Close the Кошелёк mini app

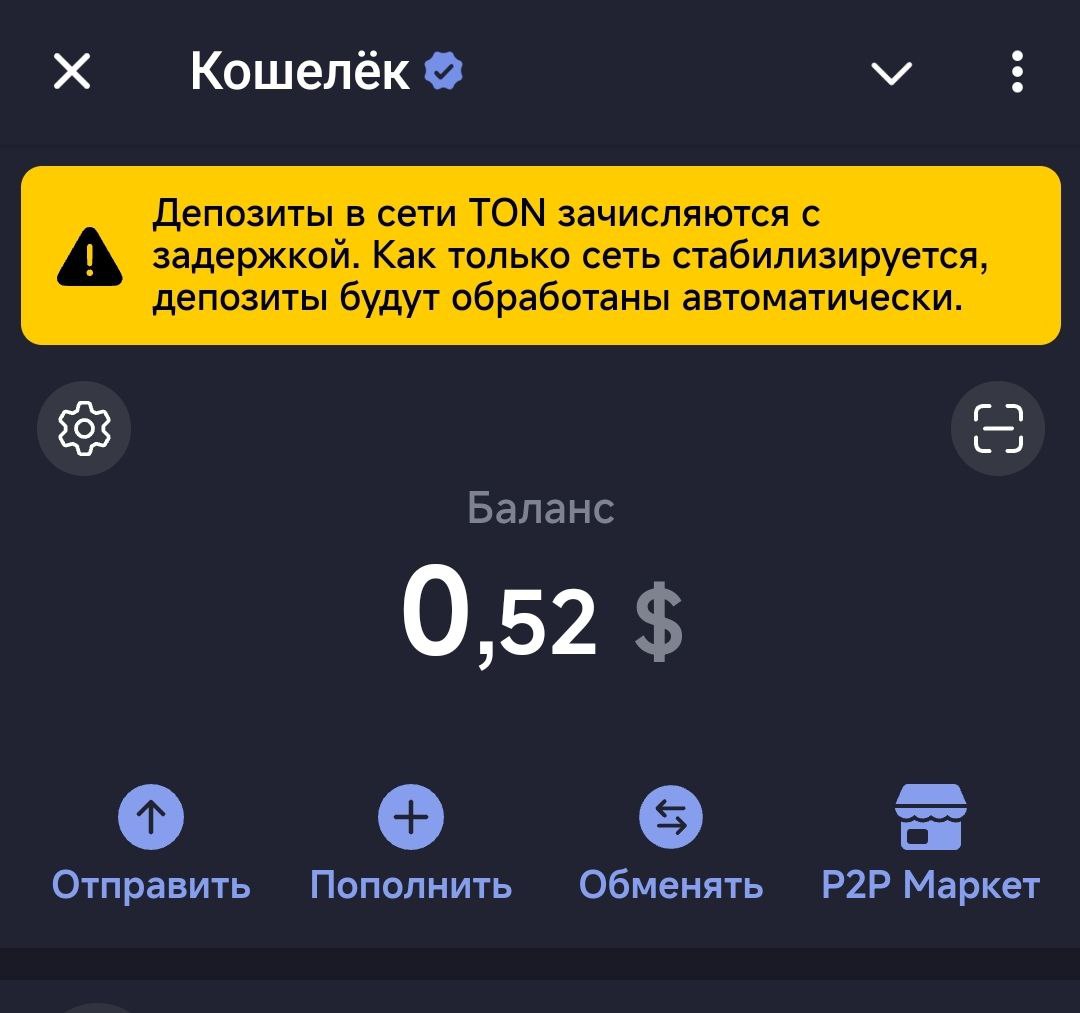tap(72, 72)
